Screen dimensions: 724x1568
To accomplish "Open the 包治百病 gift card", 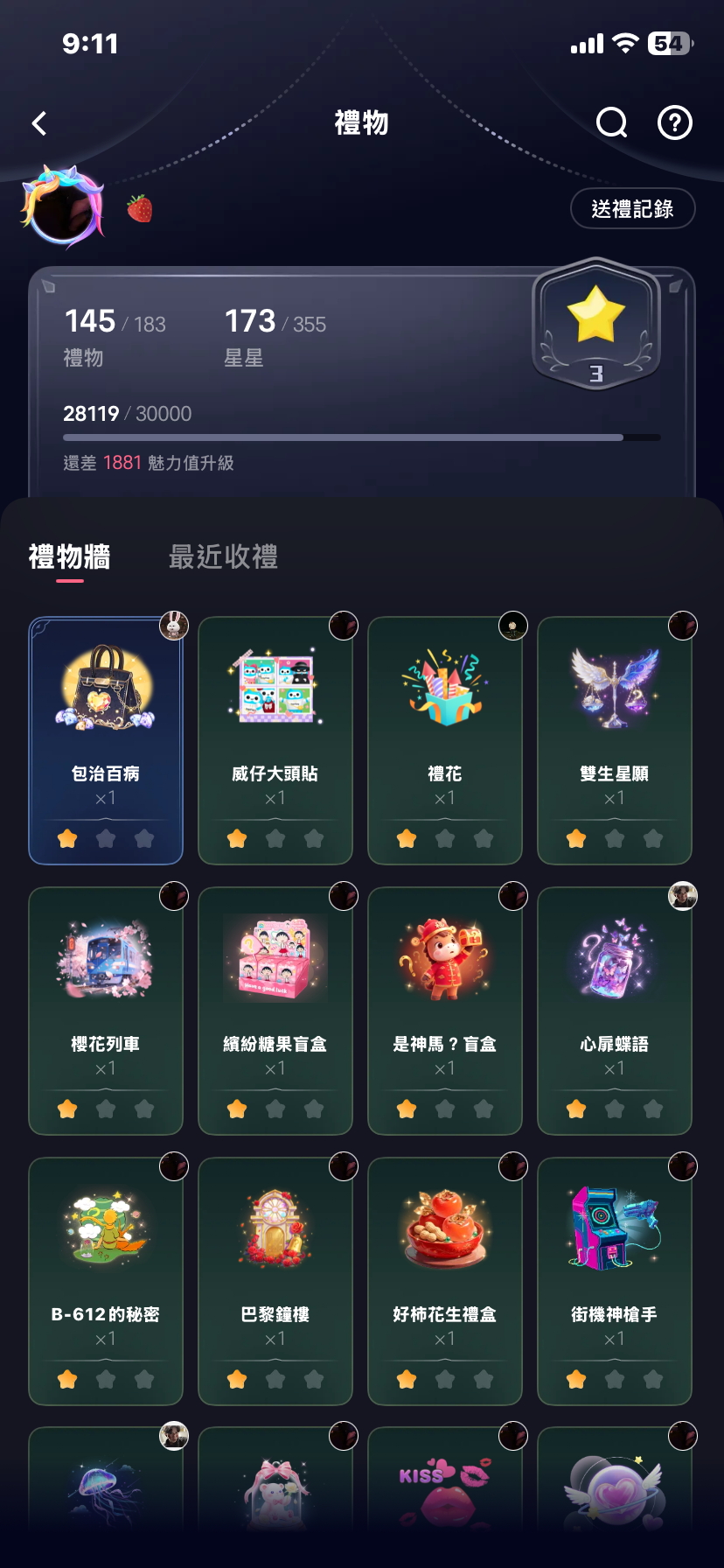I will [x=106, y=740].
